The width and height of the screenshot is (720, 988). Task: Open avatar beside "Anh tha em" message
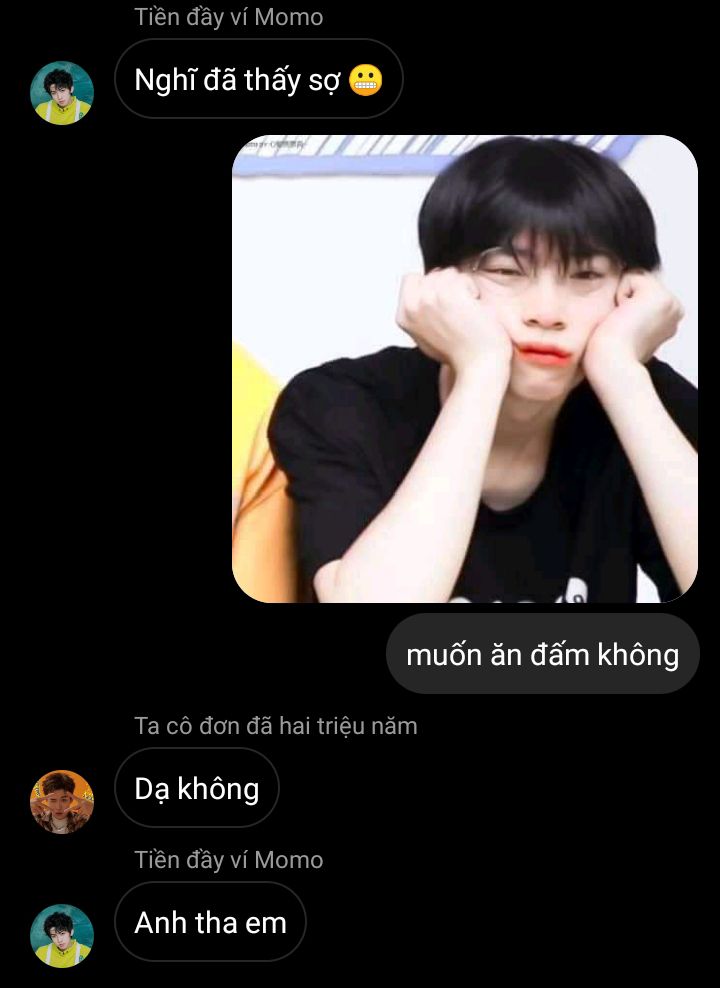coord(62,935)
